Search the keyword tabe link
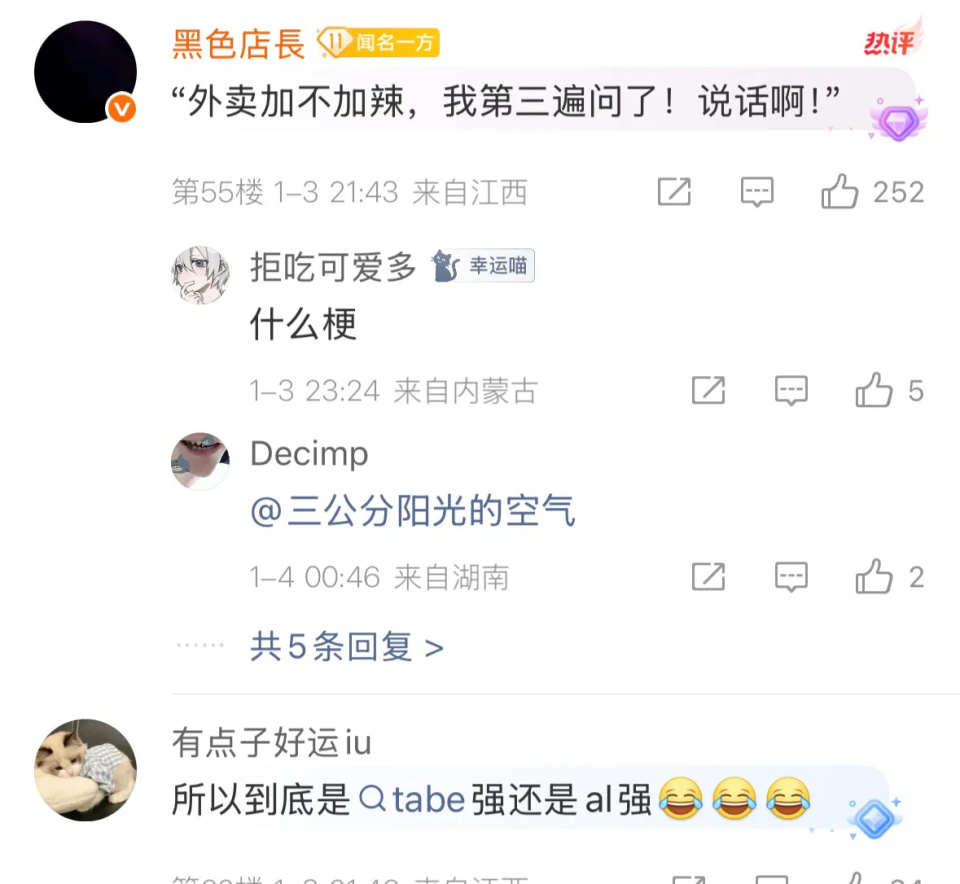The image size is (960, 884). 413,799
